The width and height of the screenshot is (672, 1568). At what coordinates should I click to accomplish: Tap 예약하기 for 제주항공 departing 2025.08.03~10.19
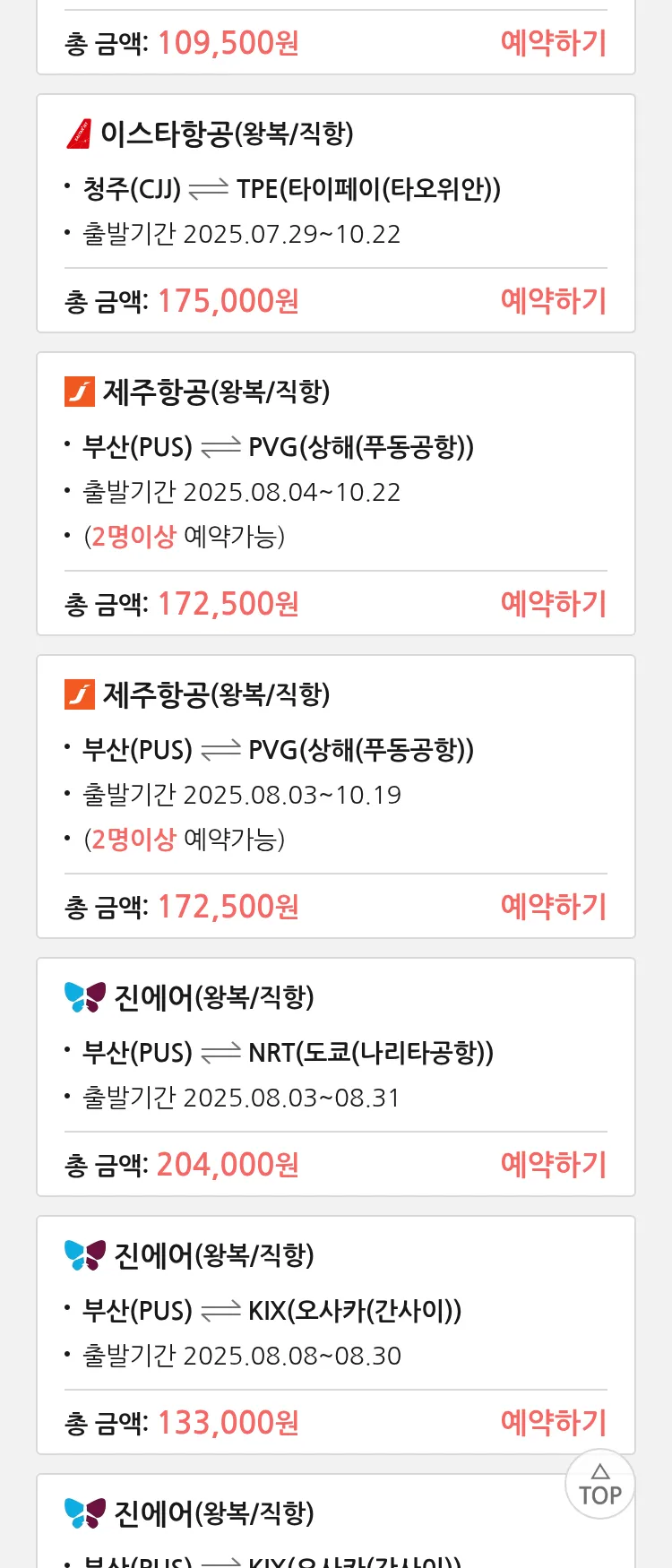(553, 906)
